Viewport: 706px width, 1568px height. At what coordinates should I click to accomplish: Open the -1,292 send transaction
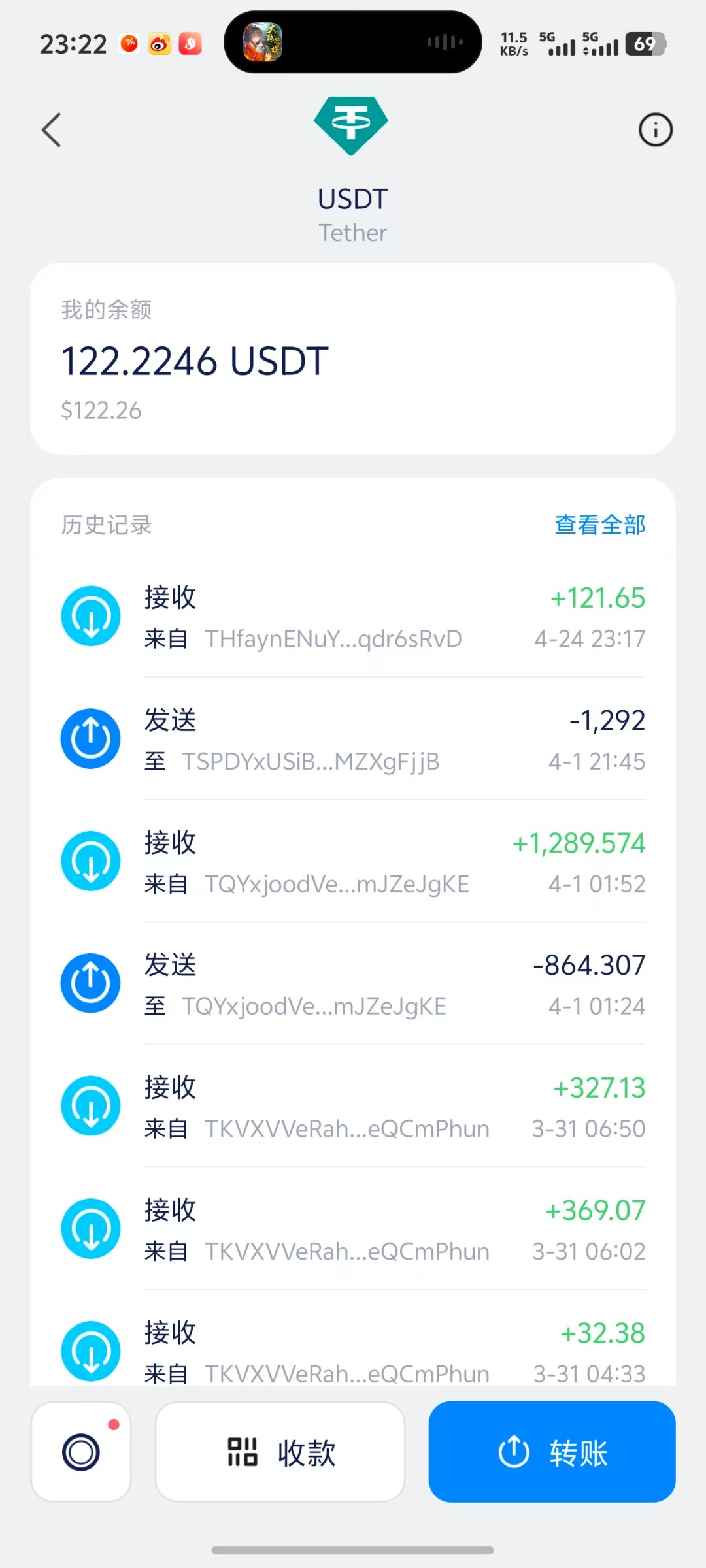point(353,739)
